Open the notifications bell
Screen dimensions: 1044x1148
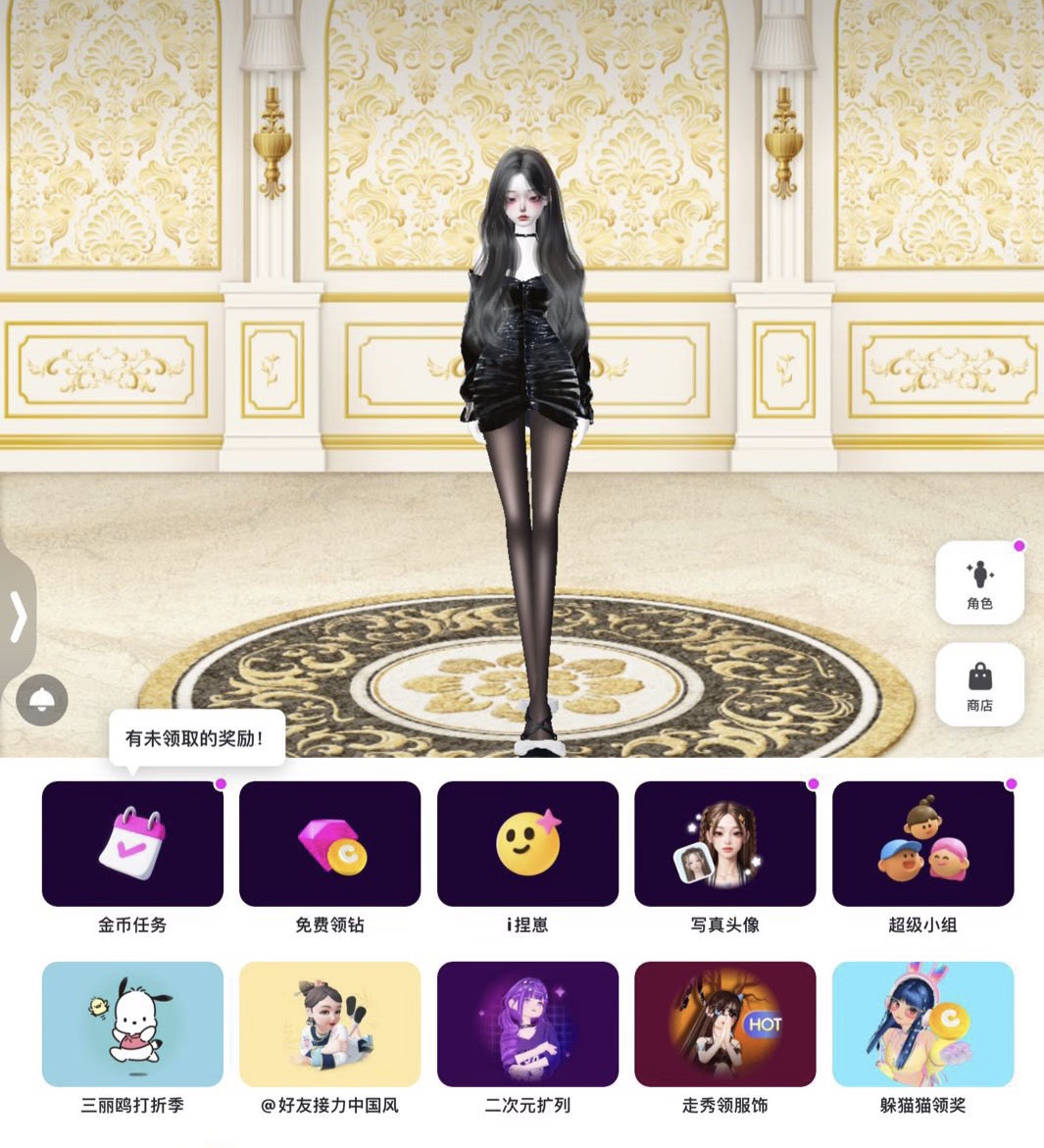42,700
